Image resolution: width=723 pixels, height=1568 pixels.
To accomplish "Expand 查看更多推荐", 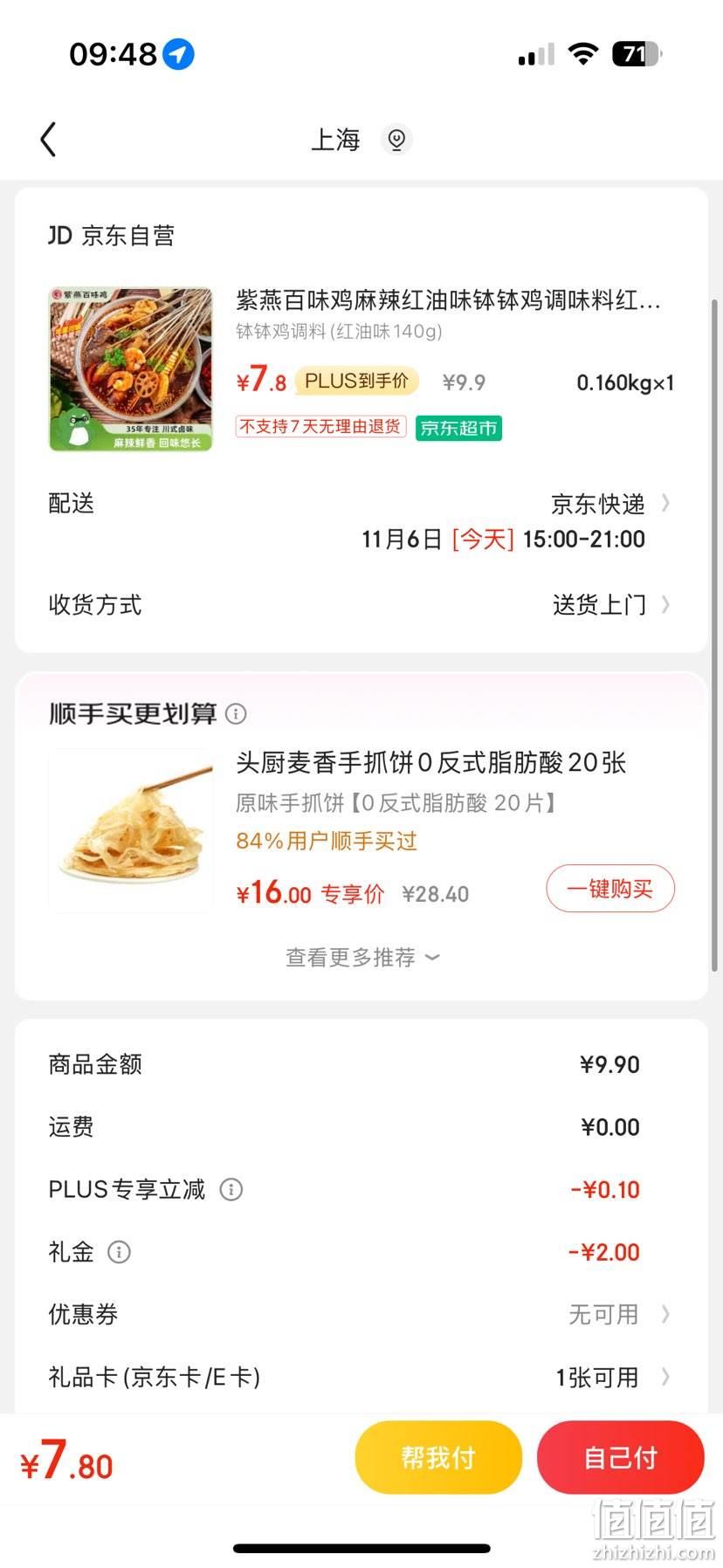I will (361, 957).
